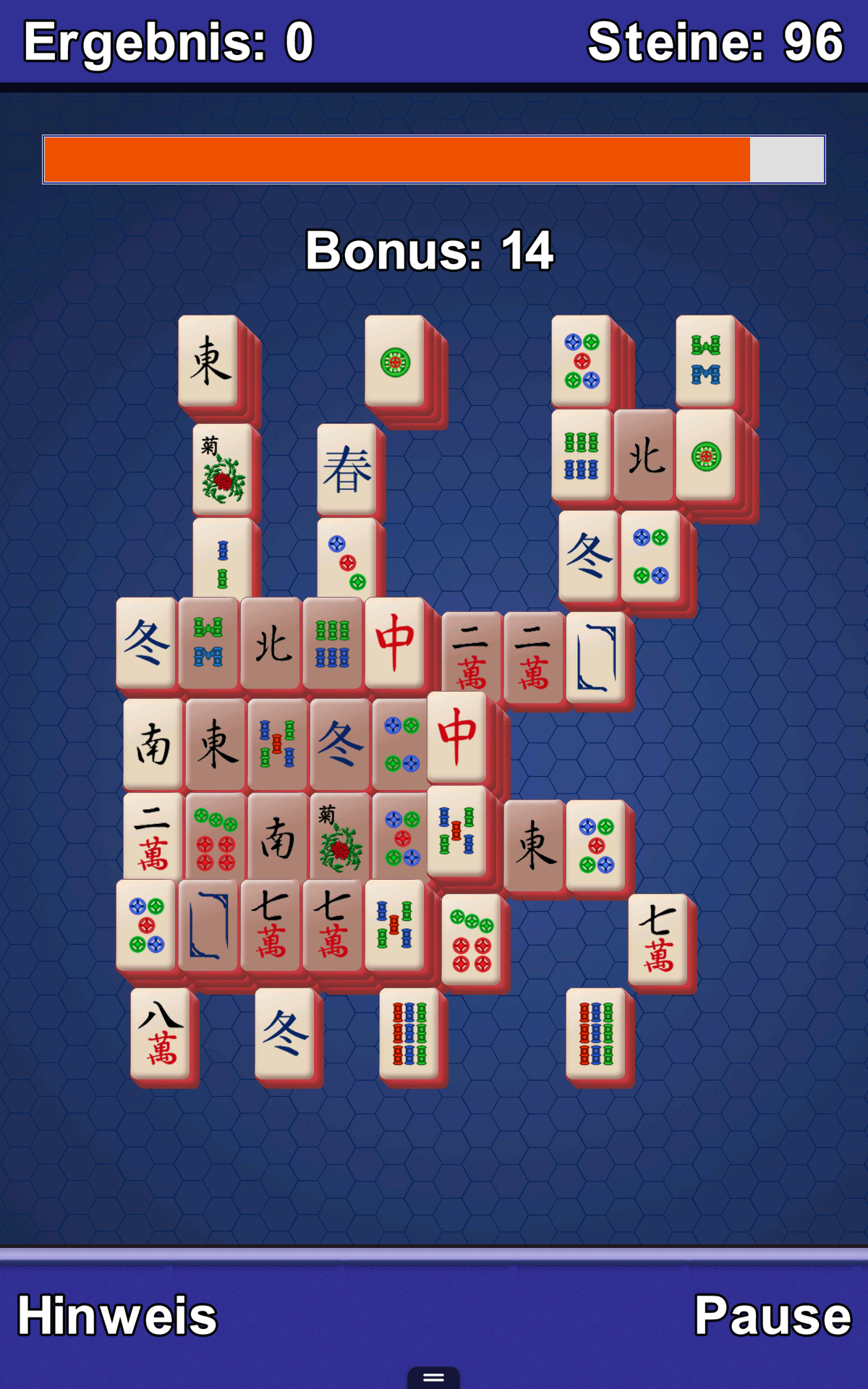The image size is (868, 1389).
Task: Select the spring season tile
Action: click(347, 470)
